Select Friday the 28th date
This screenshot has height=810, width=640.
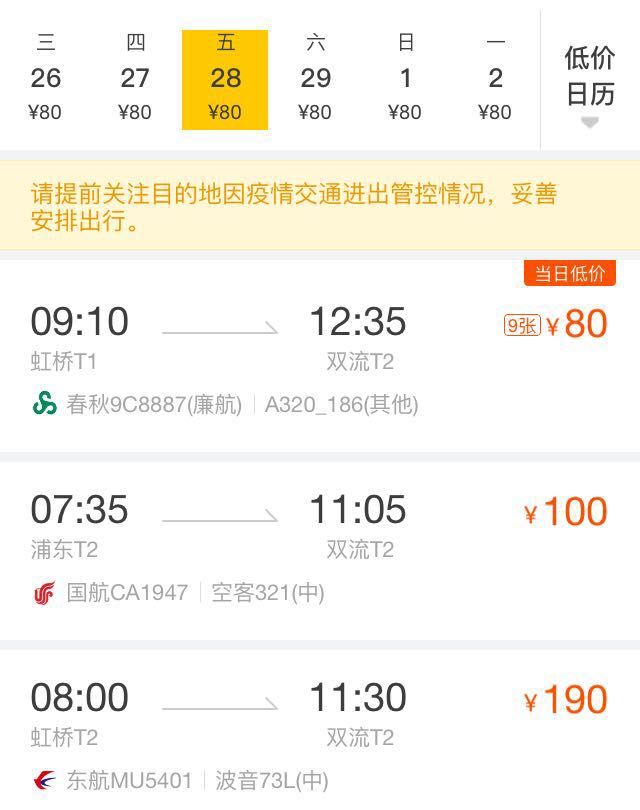pos(225,78)
